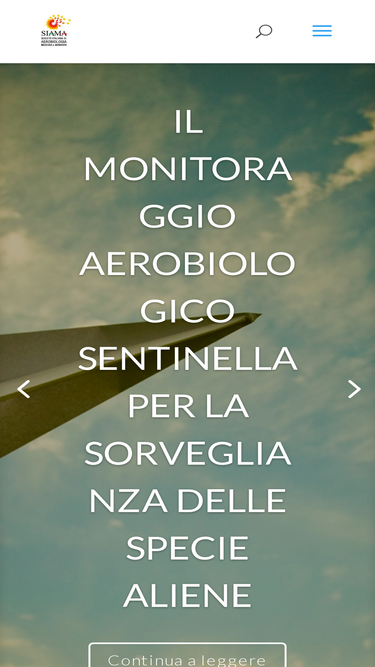Advance to the next slide
This screenshot has height=667, width=375.
[x=354, y=389]
